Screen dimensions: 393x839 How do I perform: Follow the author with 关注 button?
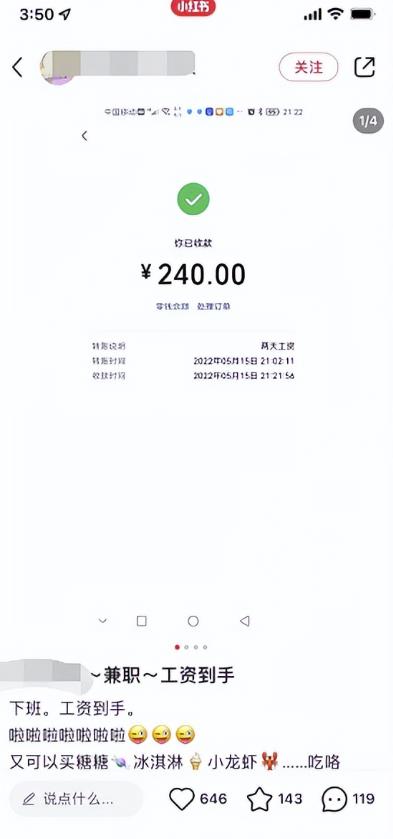308,67
